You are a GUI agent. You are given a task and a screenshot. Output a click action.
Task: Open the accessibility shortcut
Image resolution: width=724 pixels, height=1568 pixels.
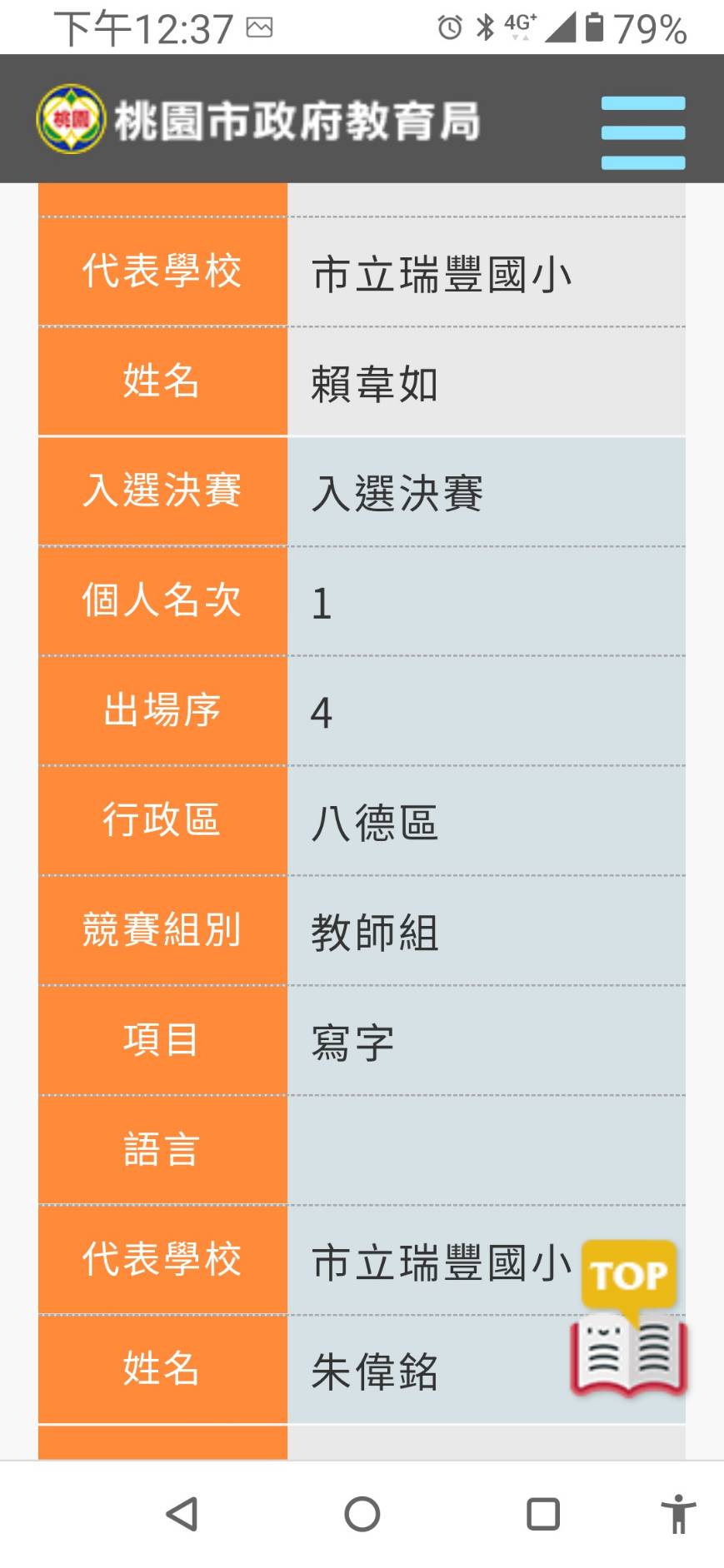tap(678, 1514)
